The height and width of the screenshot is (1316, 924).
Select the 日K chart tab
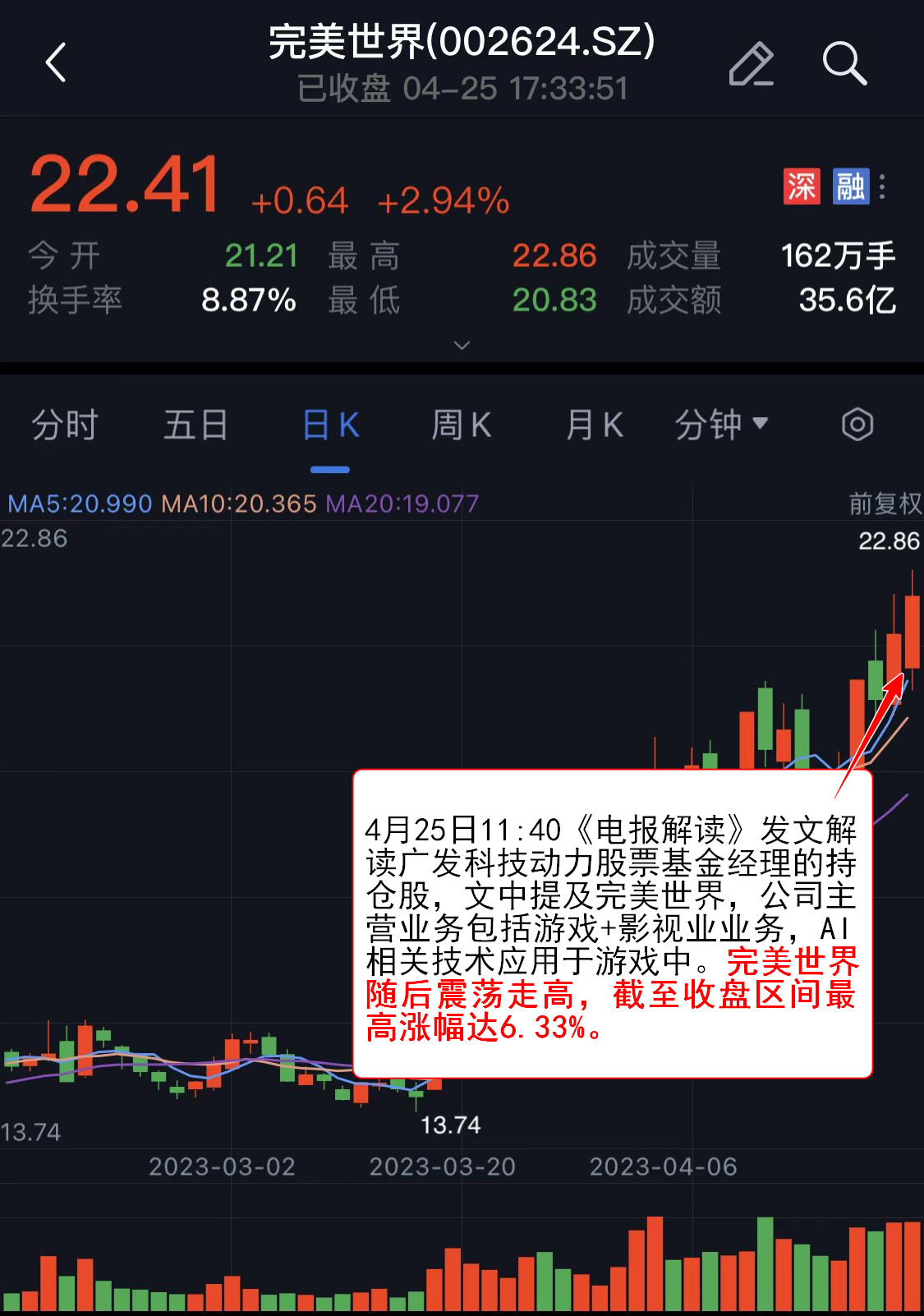330,426
